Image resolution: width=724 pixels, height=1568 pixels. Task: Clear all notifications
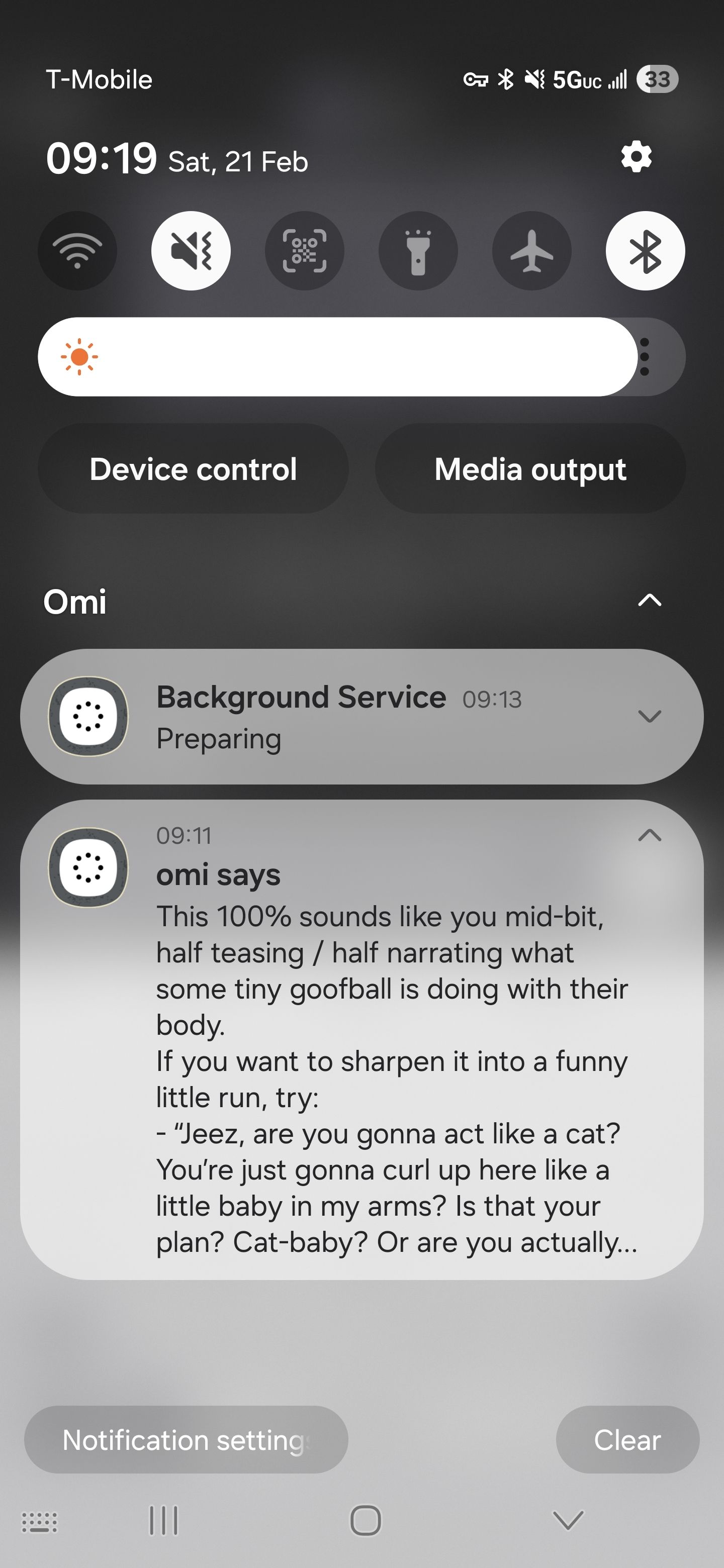627,1439
